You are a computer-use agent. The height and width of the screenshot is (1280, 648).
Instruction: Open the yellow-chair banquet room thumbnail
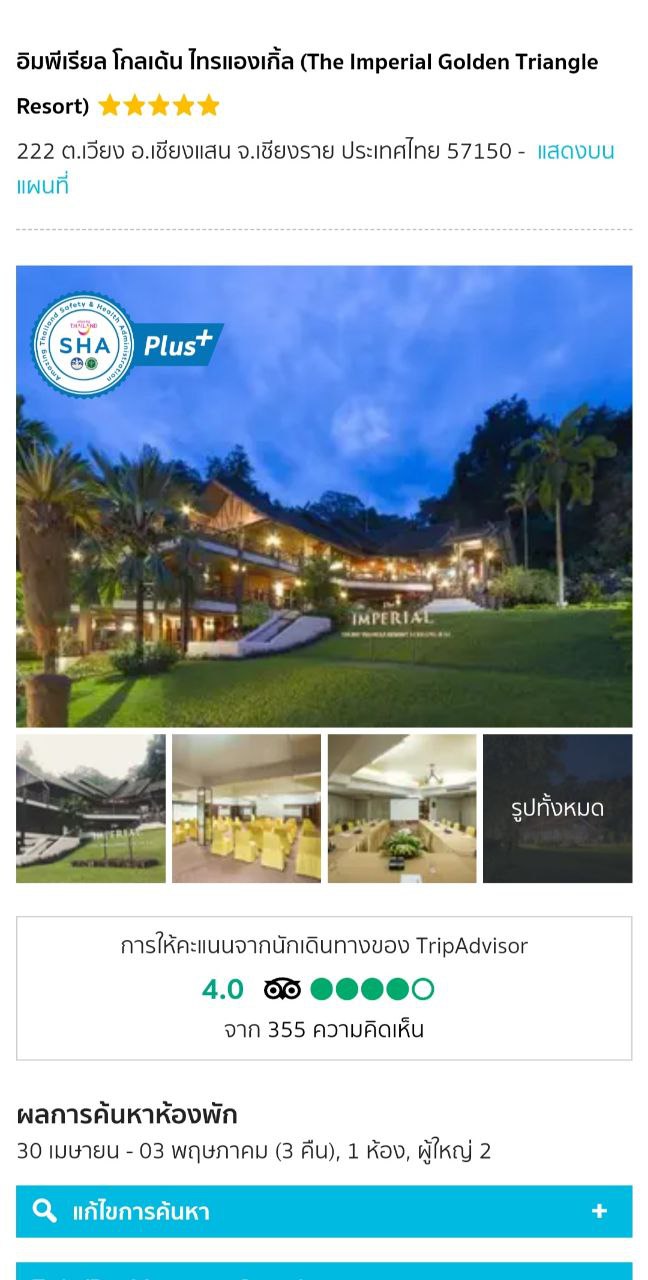tap(246, 809)
